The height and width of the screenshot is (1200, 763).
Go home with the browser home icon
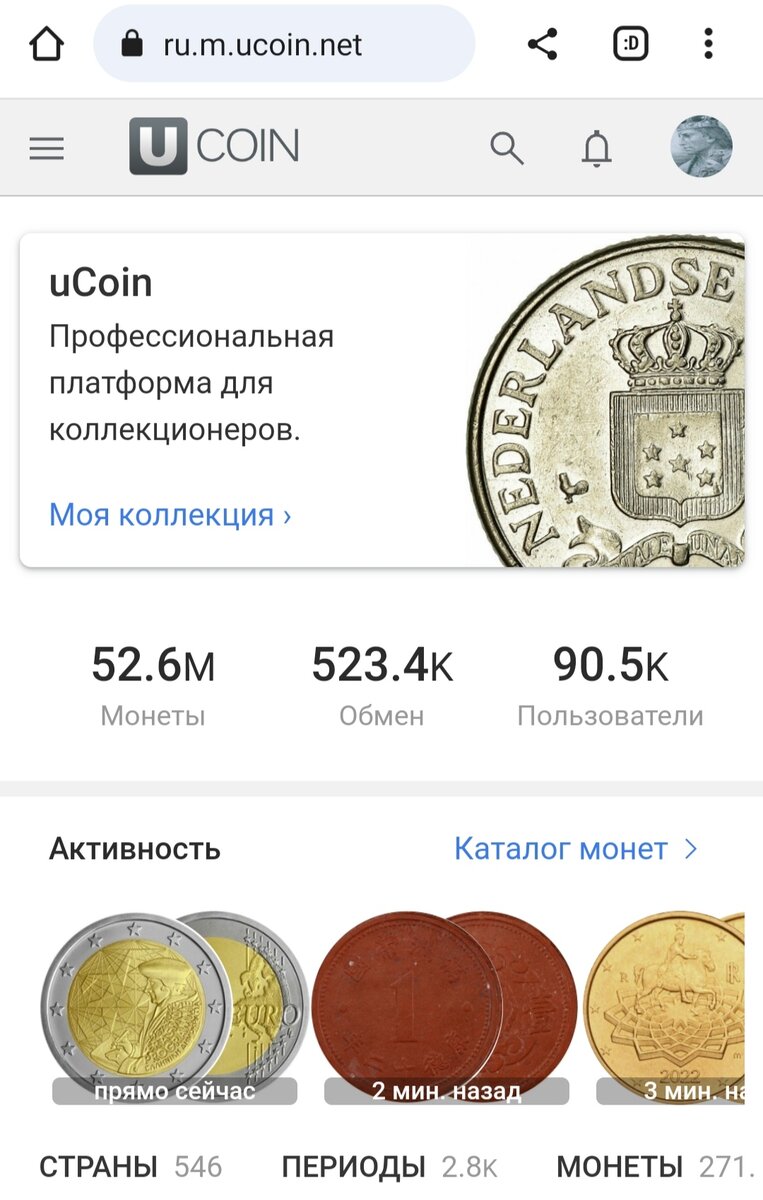[47, 44]
